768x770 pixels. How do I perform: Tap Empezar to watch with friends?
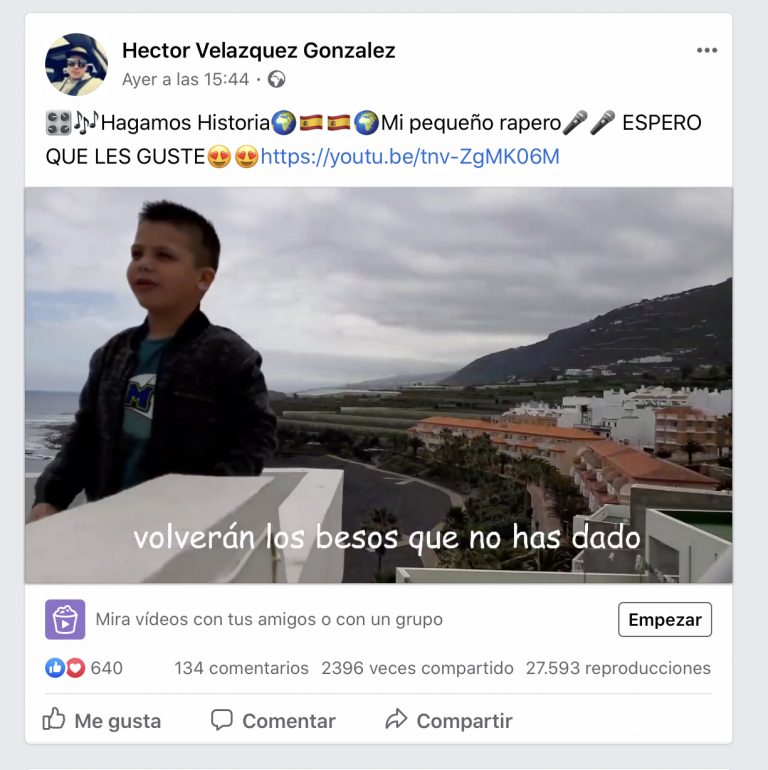(x=664, y=619)
